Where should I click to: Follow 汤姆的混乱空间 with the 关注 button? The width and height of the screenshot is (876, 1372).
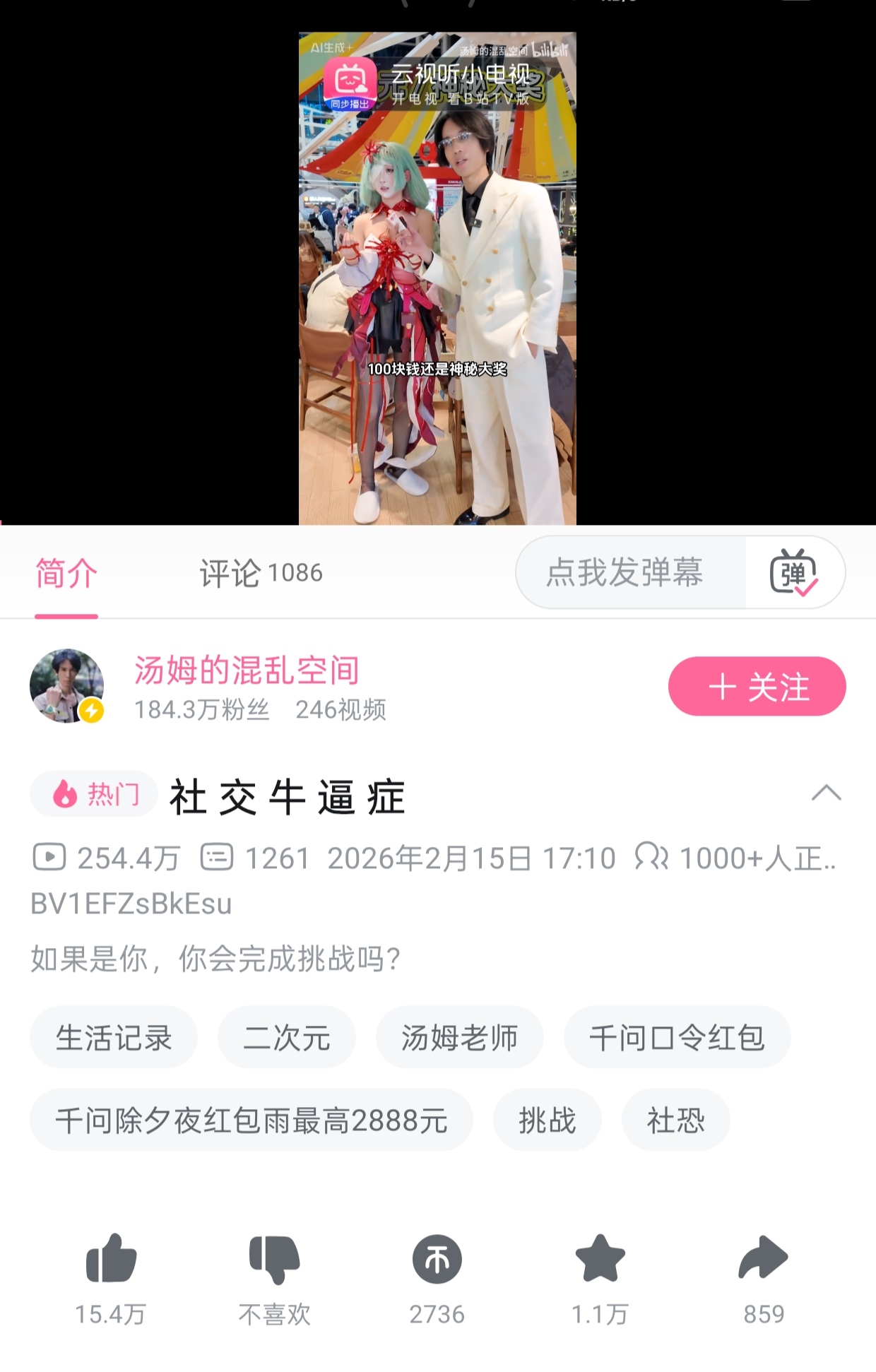(757, 686)
